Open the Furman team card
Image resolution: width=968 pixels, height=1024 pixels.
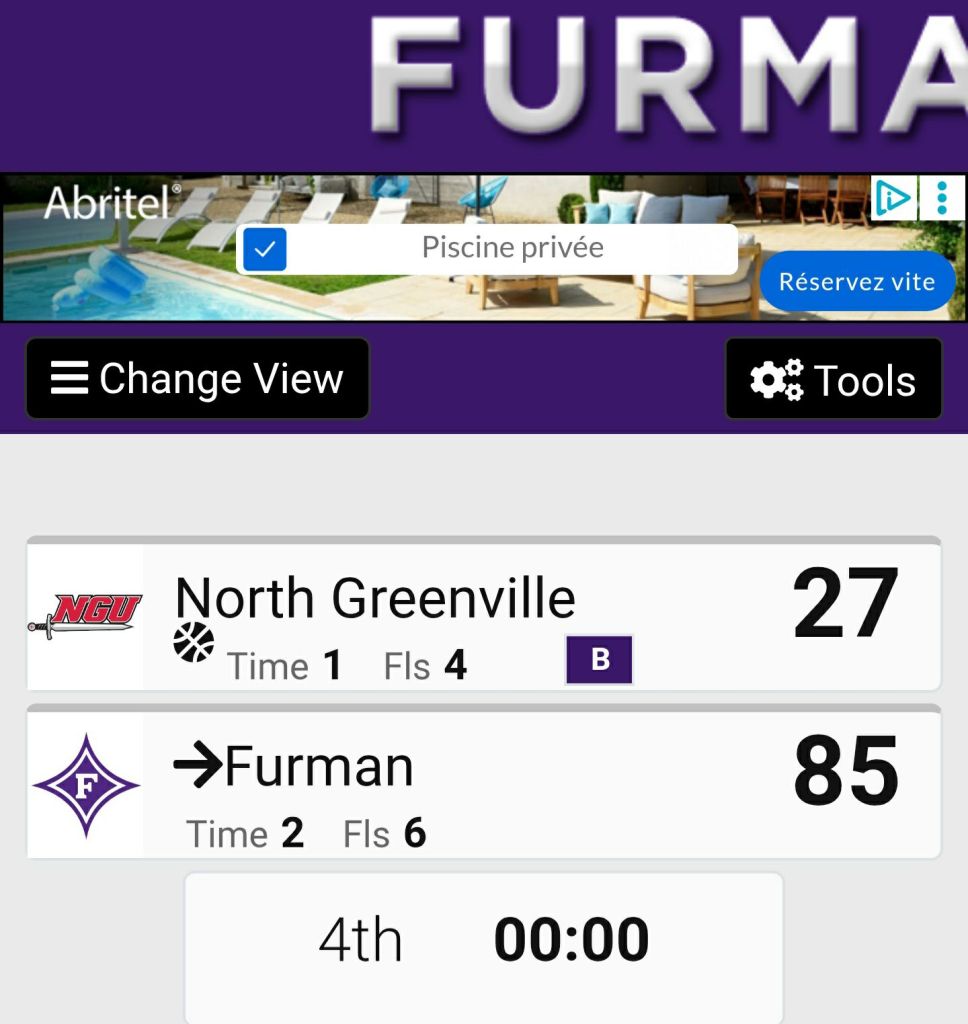(x=483, y=785)
